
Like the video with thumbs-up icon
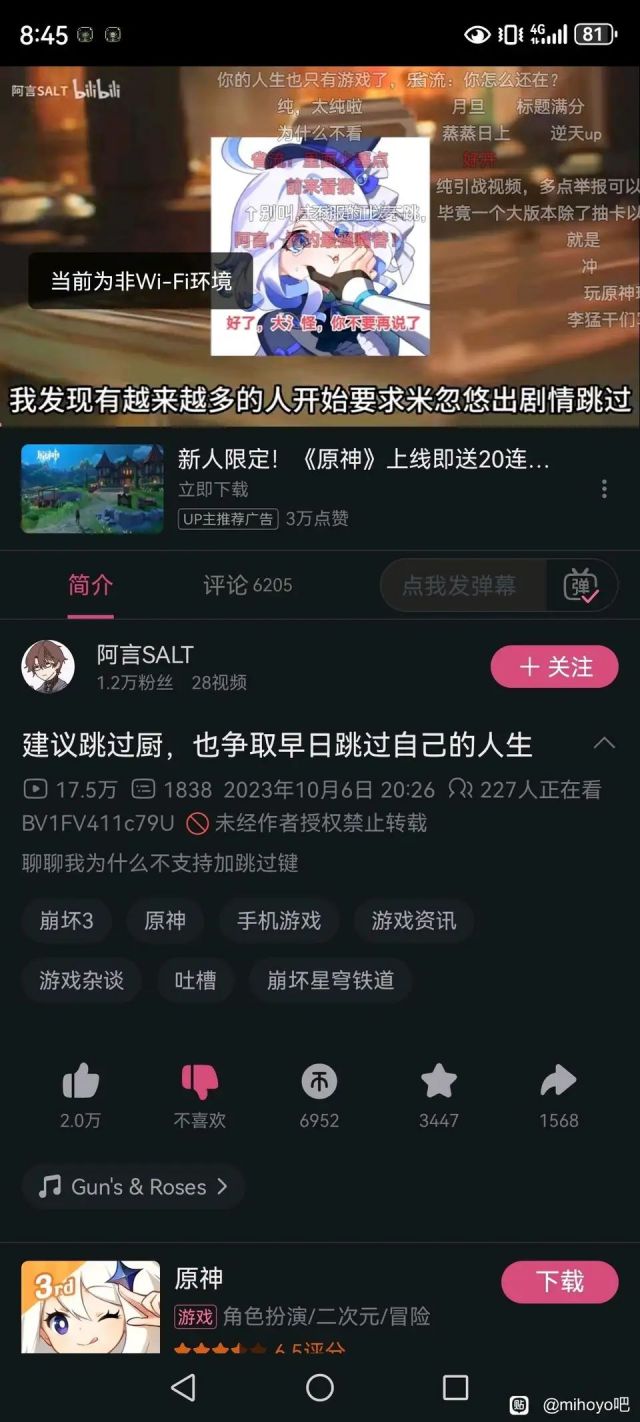[80, 1082]
